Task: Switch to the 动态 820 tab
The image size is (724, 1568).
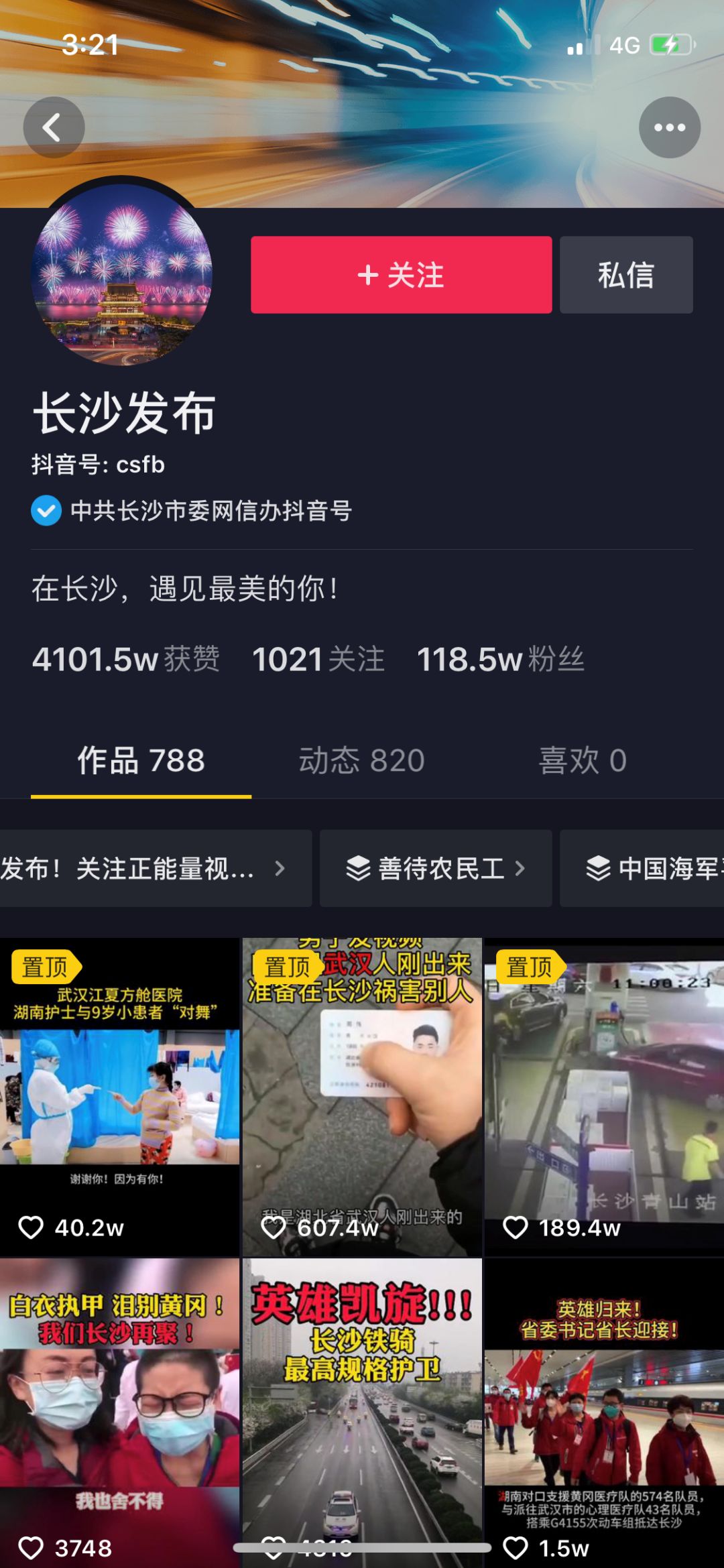Action: [361, 761]
